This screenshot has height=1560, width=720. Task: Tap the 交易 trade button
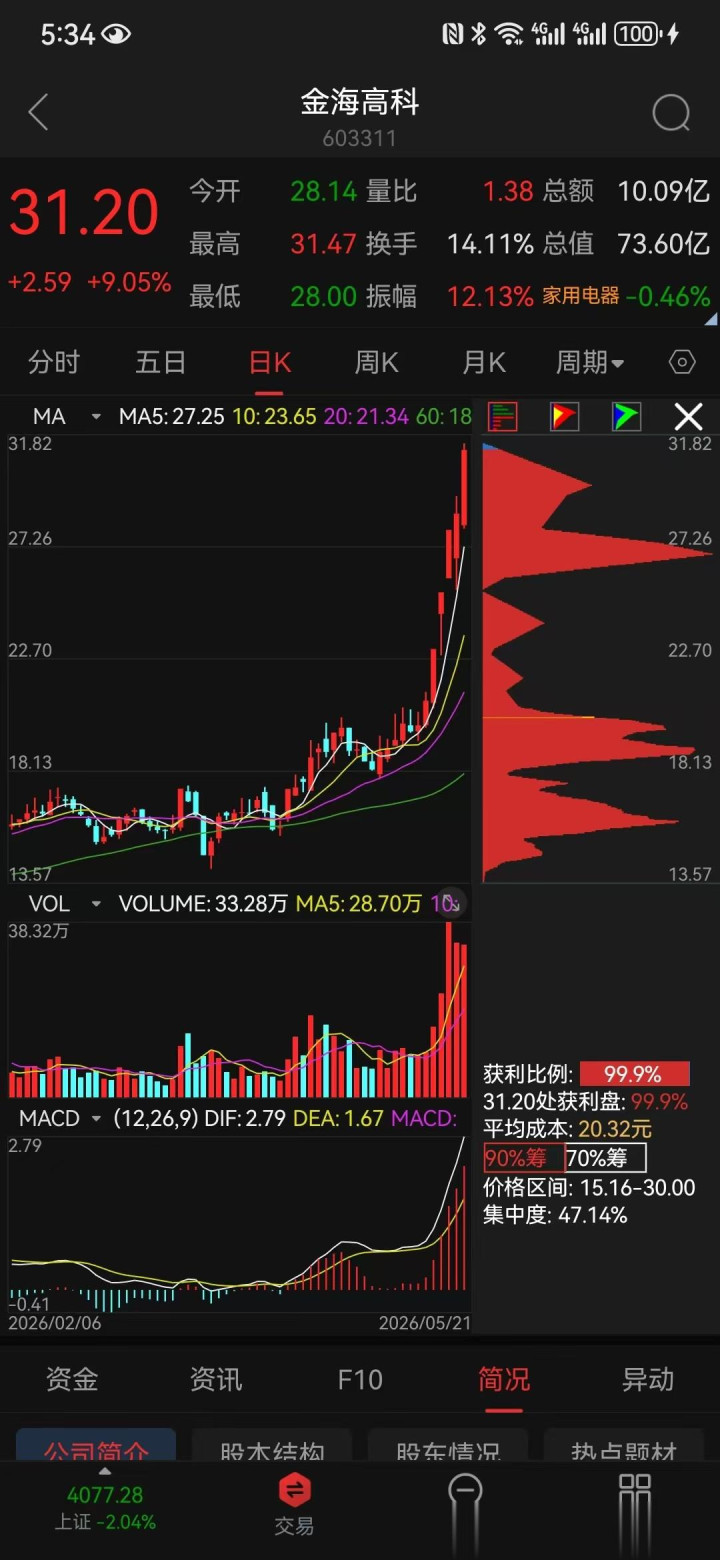click(294, 1504)
